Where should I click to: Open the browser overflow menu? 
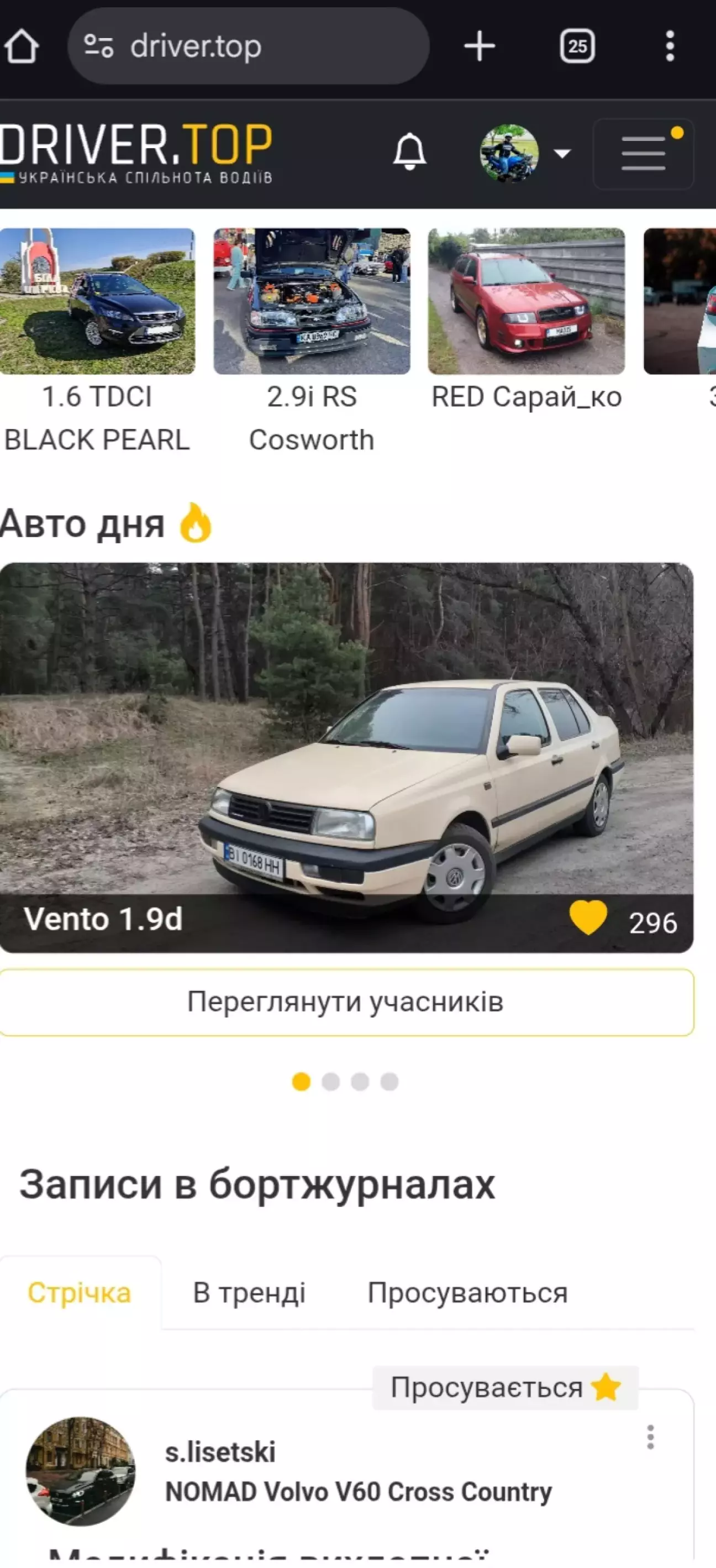tap(670, 46)
